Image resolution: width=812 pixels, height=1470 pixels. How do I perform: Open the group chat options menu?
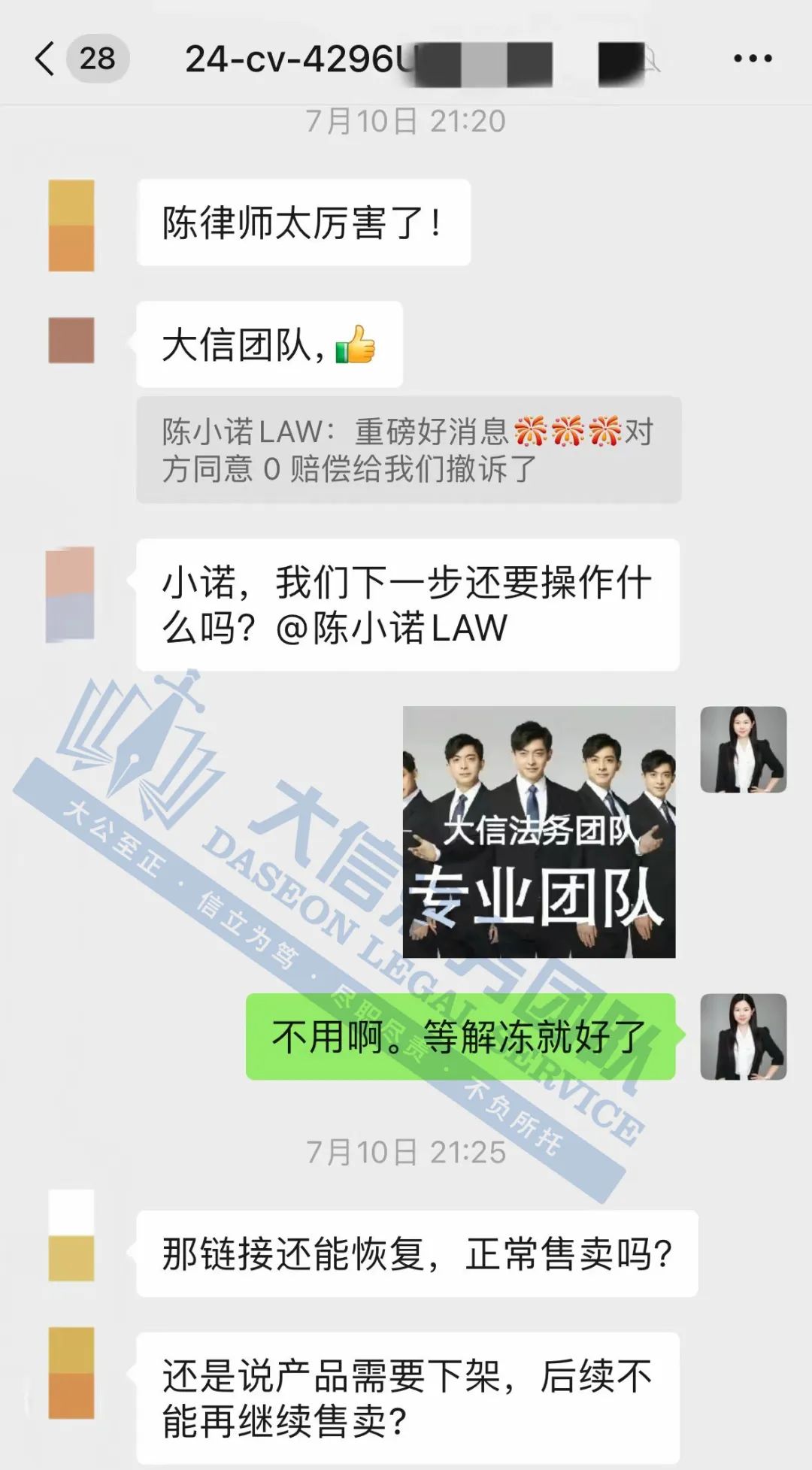coord(753,59)
